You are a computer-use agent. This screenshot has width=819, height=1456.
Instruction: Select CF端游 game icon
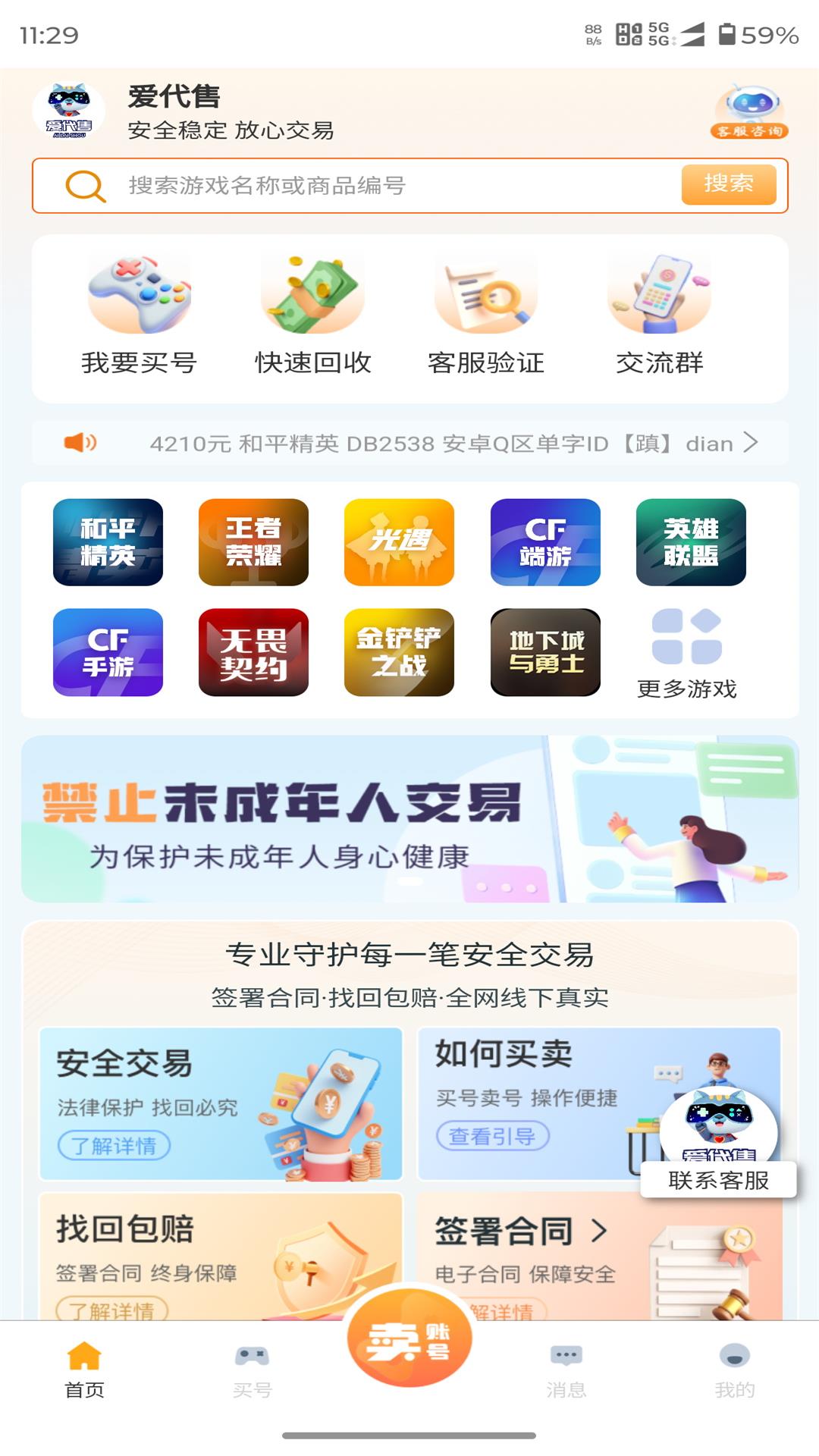coord(544,542)
